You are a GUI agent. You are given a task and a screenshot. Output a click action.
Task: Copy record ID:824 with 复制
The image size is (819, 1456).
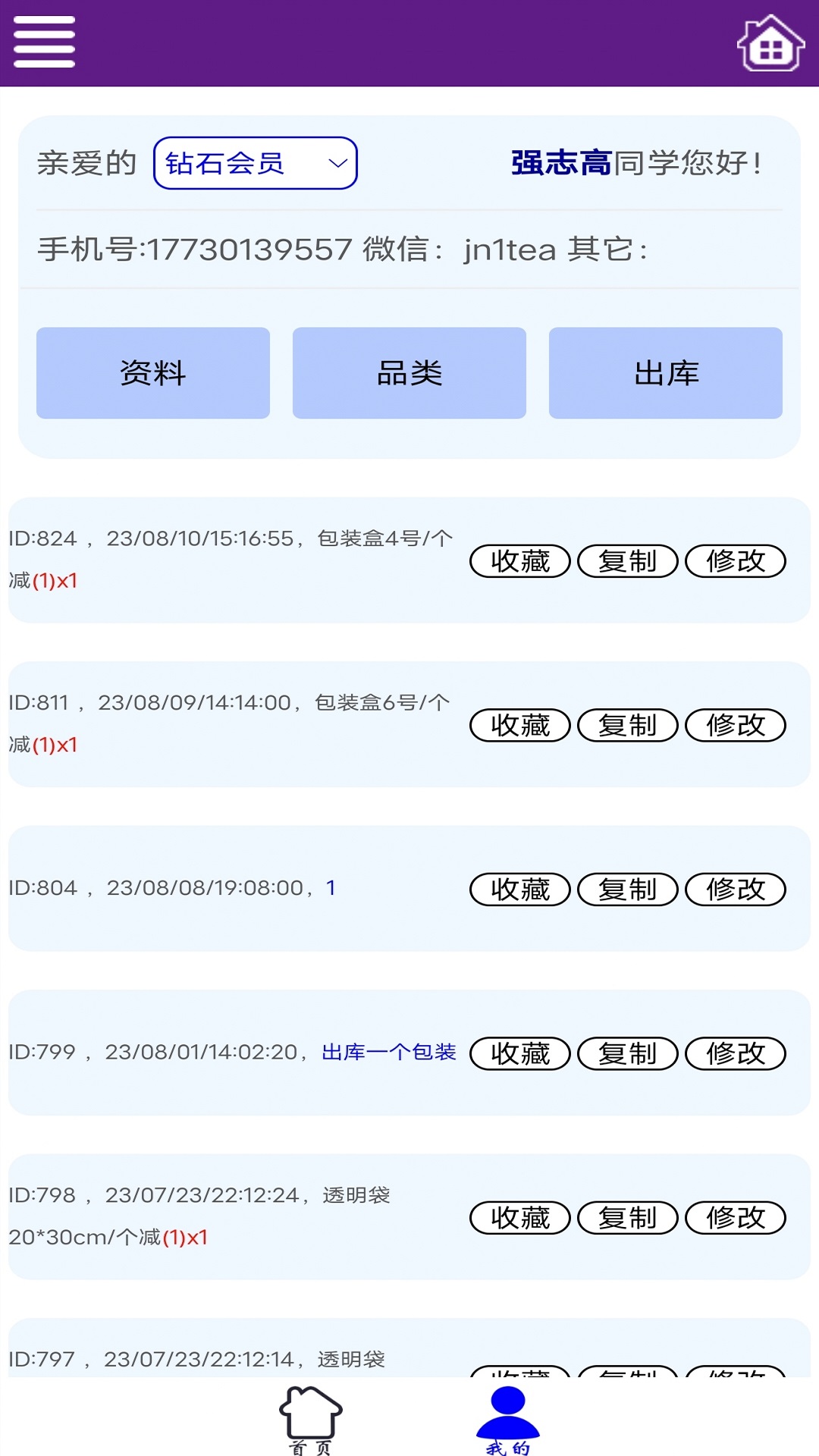pos(628,561)
